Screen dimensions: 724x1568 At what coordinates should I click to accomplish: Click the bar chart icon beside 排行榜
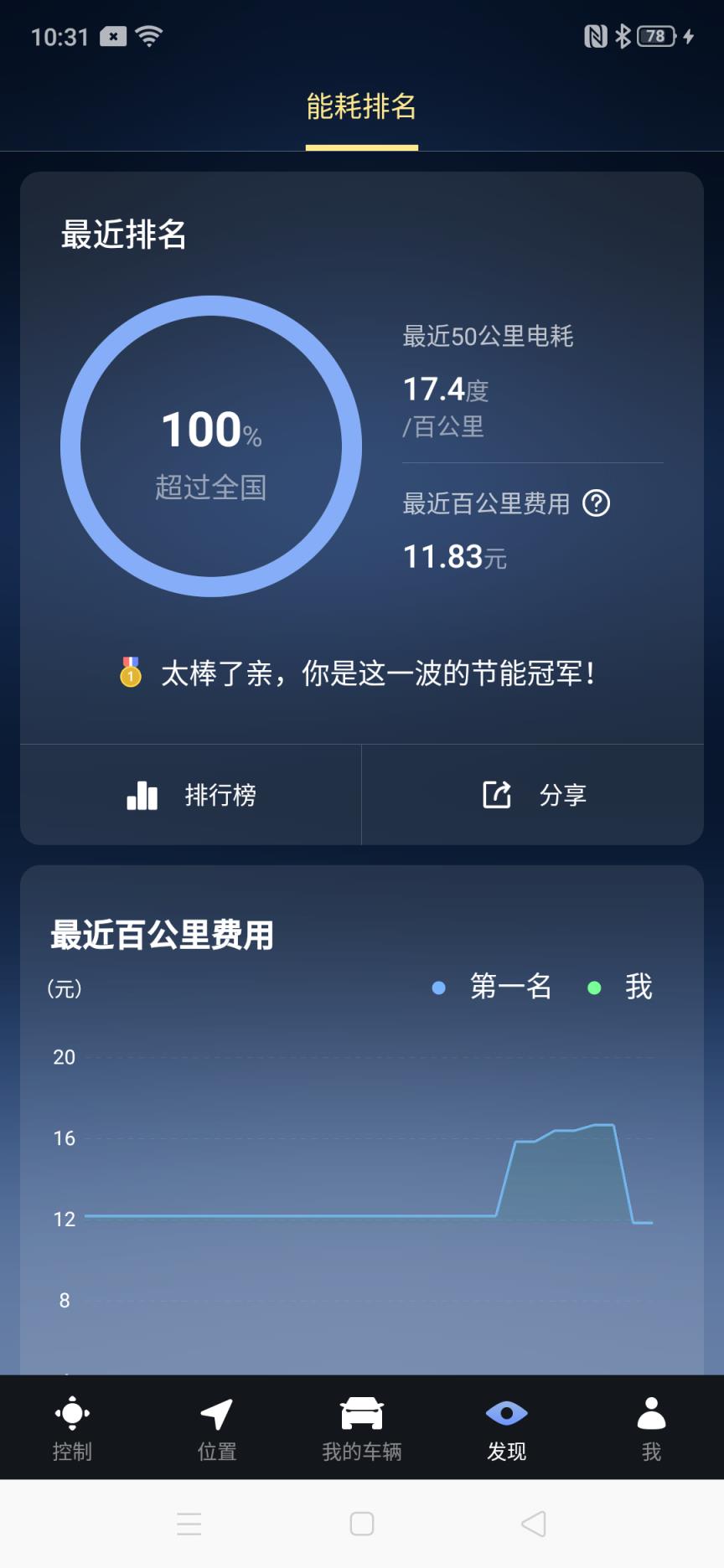click(x=142, y=796)
